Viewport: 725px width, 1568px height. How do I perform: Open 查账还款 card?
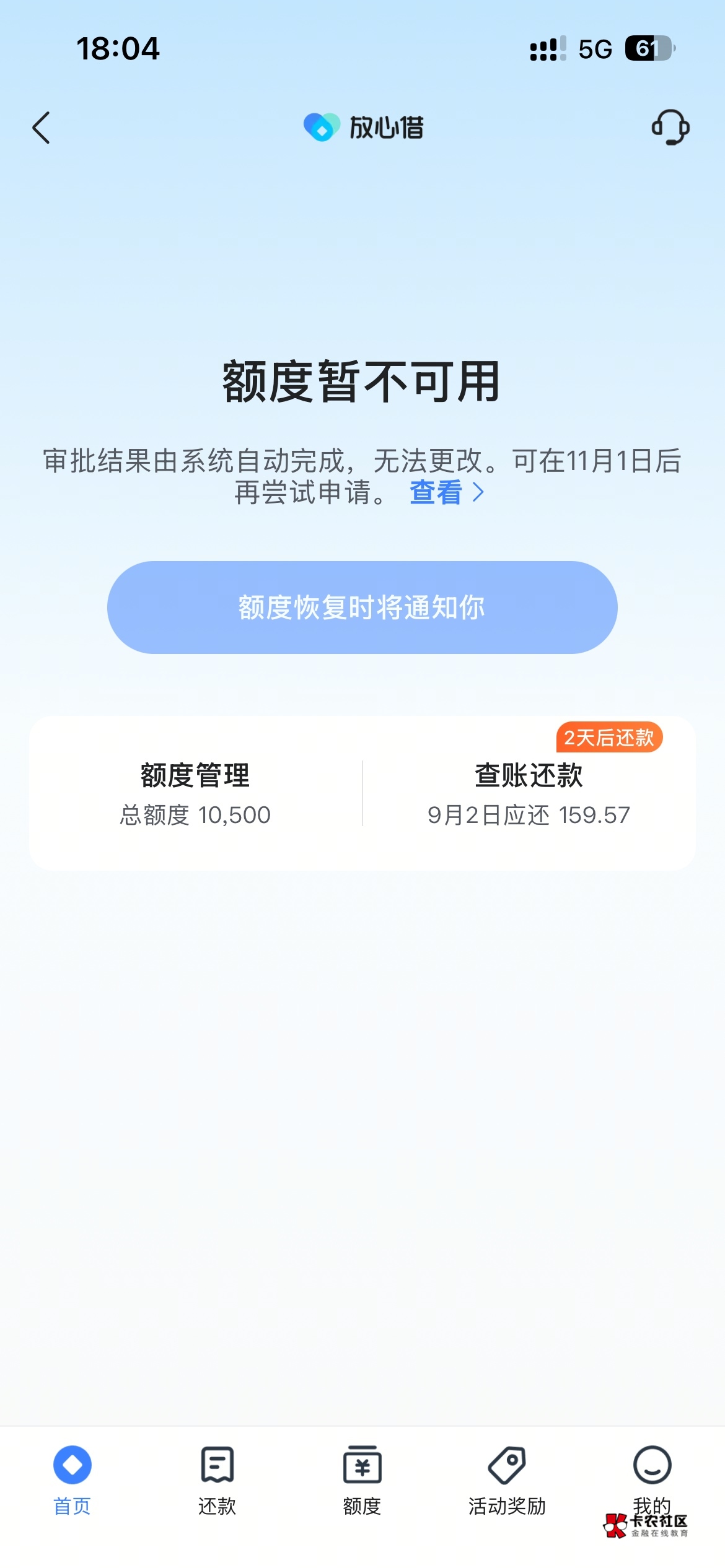[x=529, y=793]
